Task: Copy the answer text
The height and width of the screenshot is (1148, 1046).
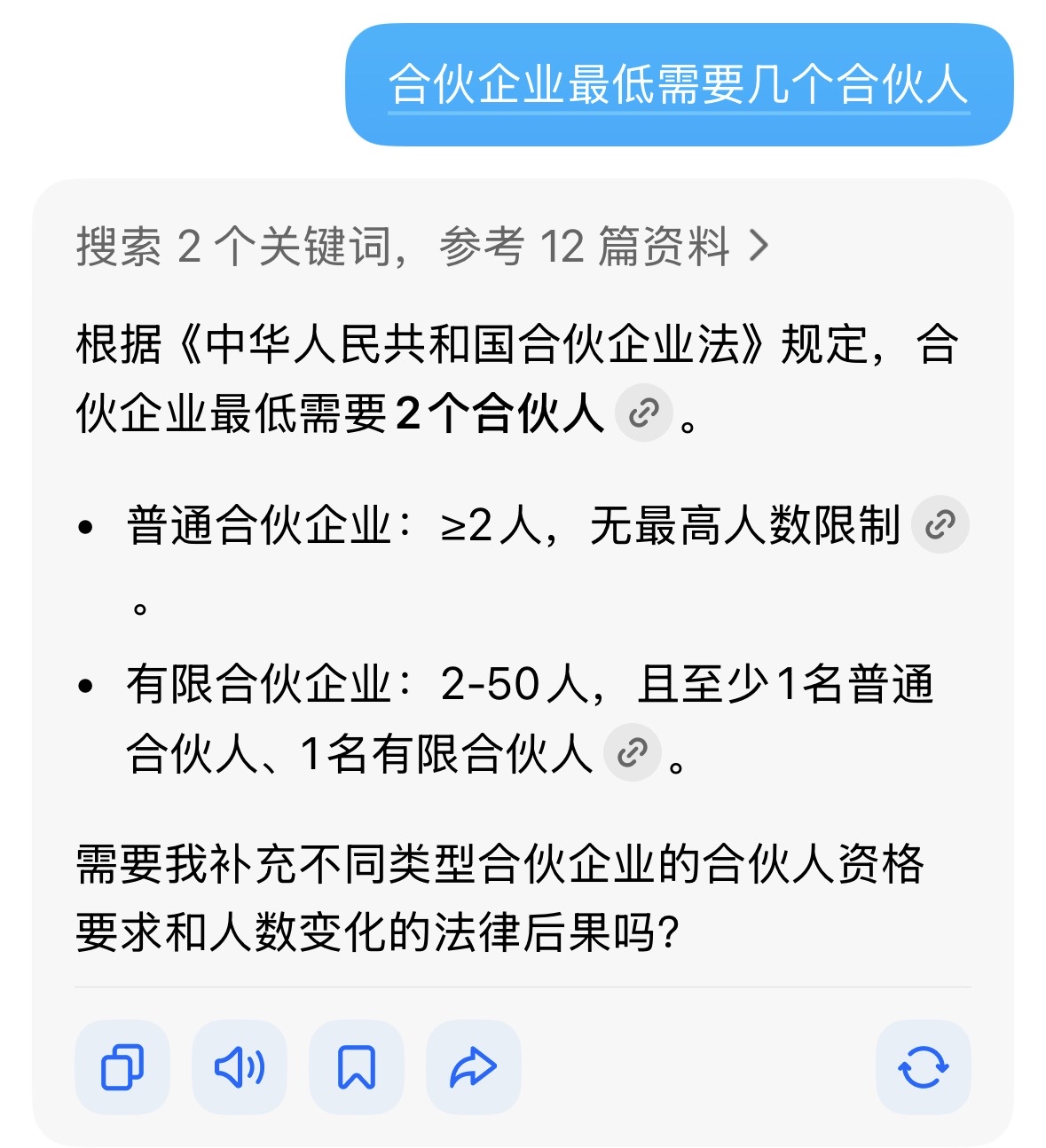Action: click(x=122, y=1066)
